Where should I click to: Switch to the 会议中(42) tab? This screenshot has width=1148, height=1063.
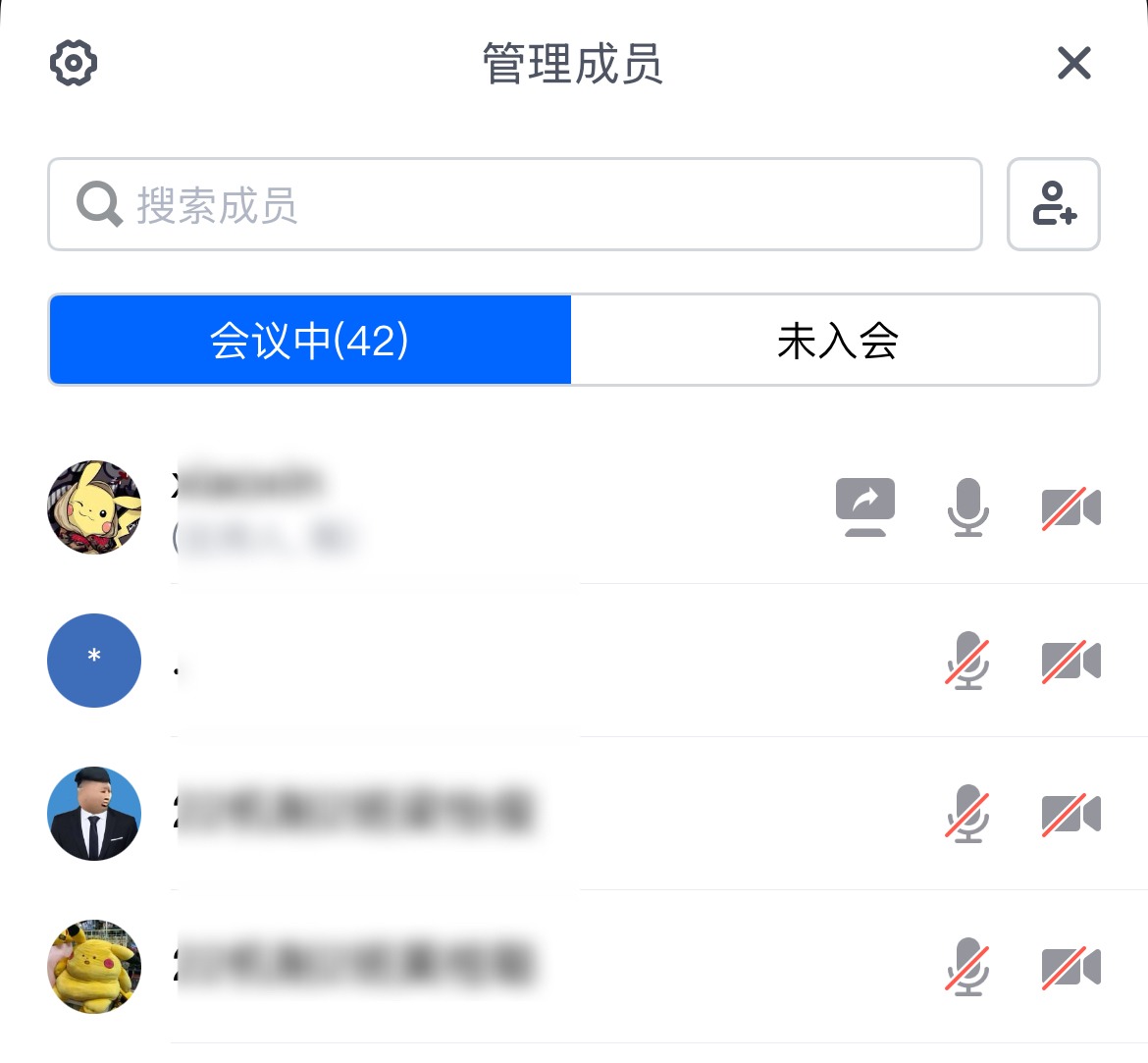pos(310,340)
